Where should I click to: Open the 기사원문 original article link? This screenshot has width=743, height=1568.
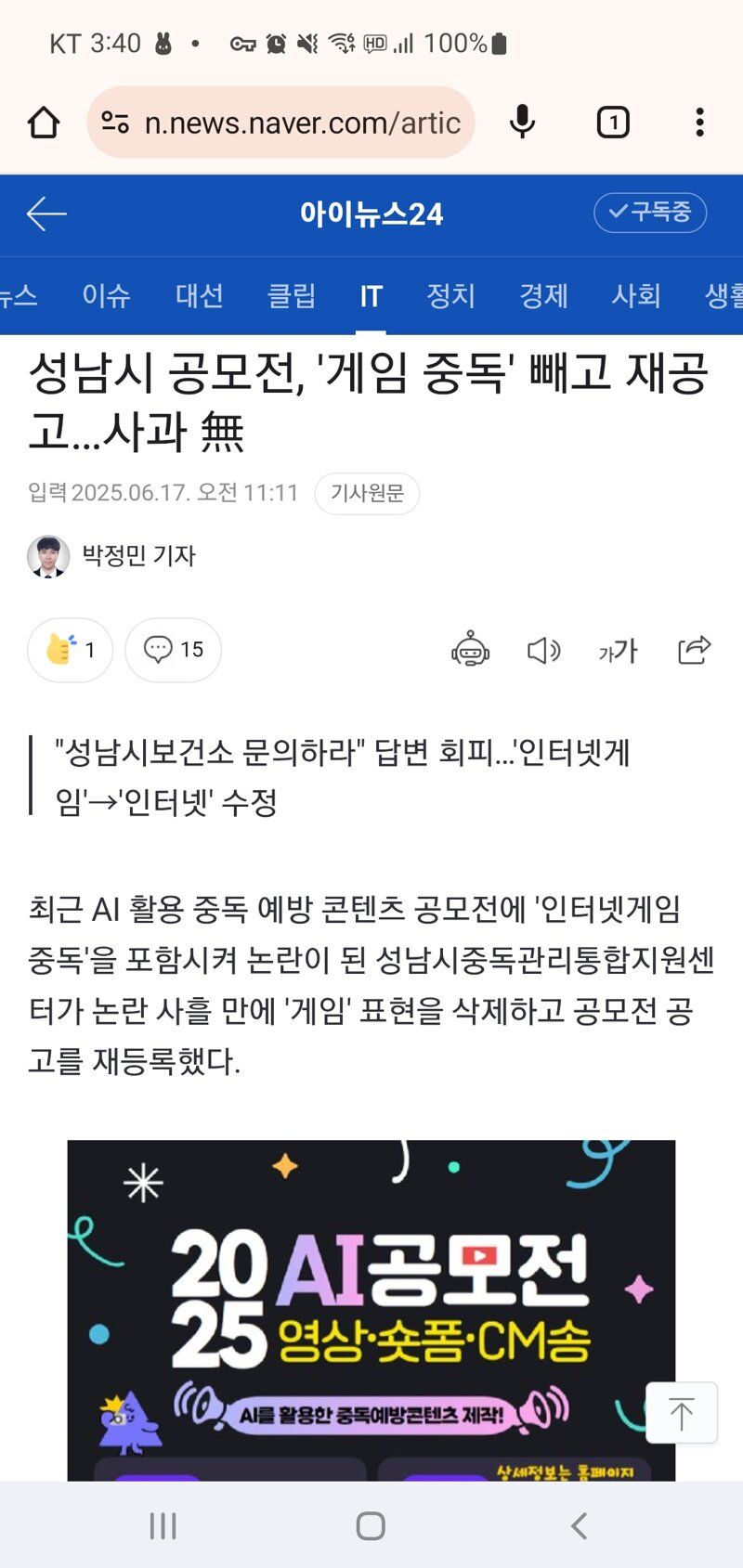point(367,493)
